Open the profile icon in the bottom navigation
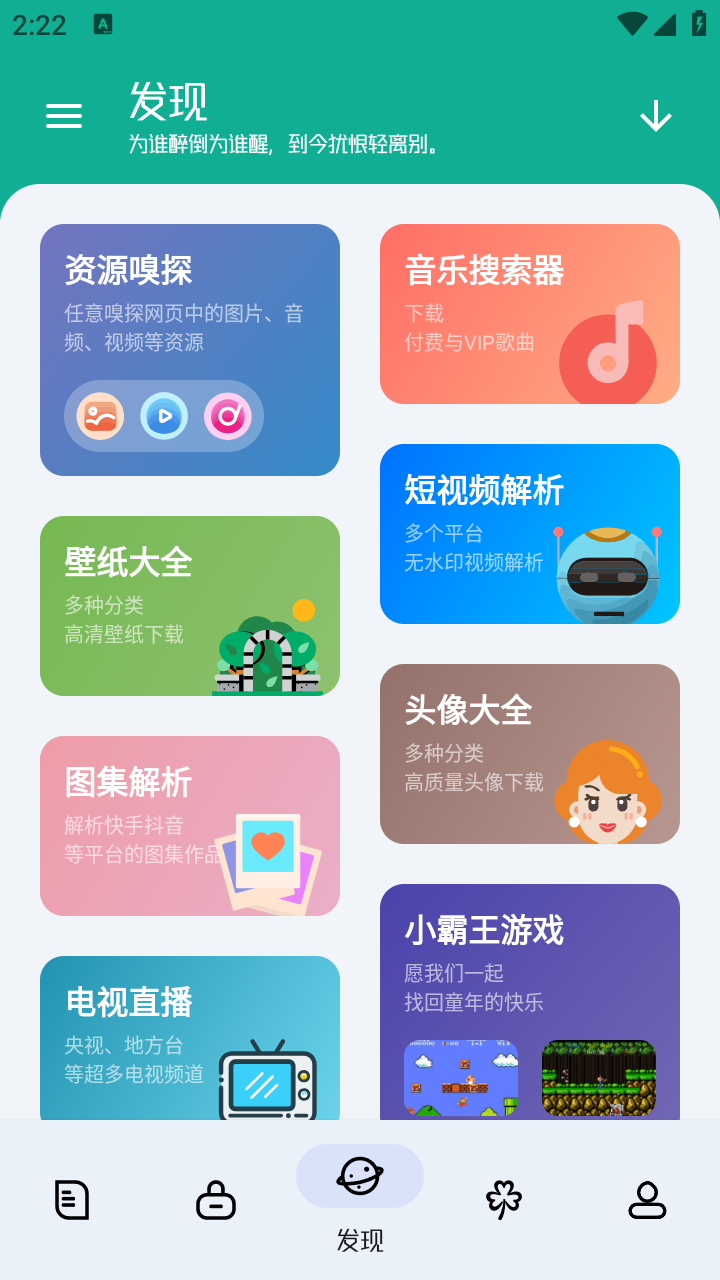720x1280 pixels. [647, 1200]
